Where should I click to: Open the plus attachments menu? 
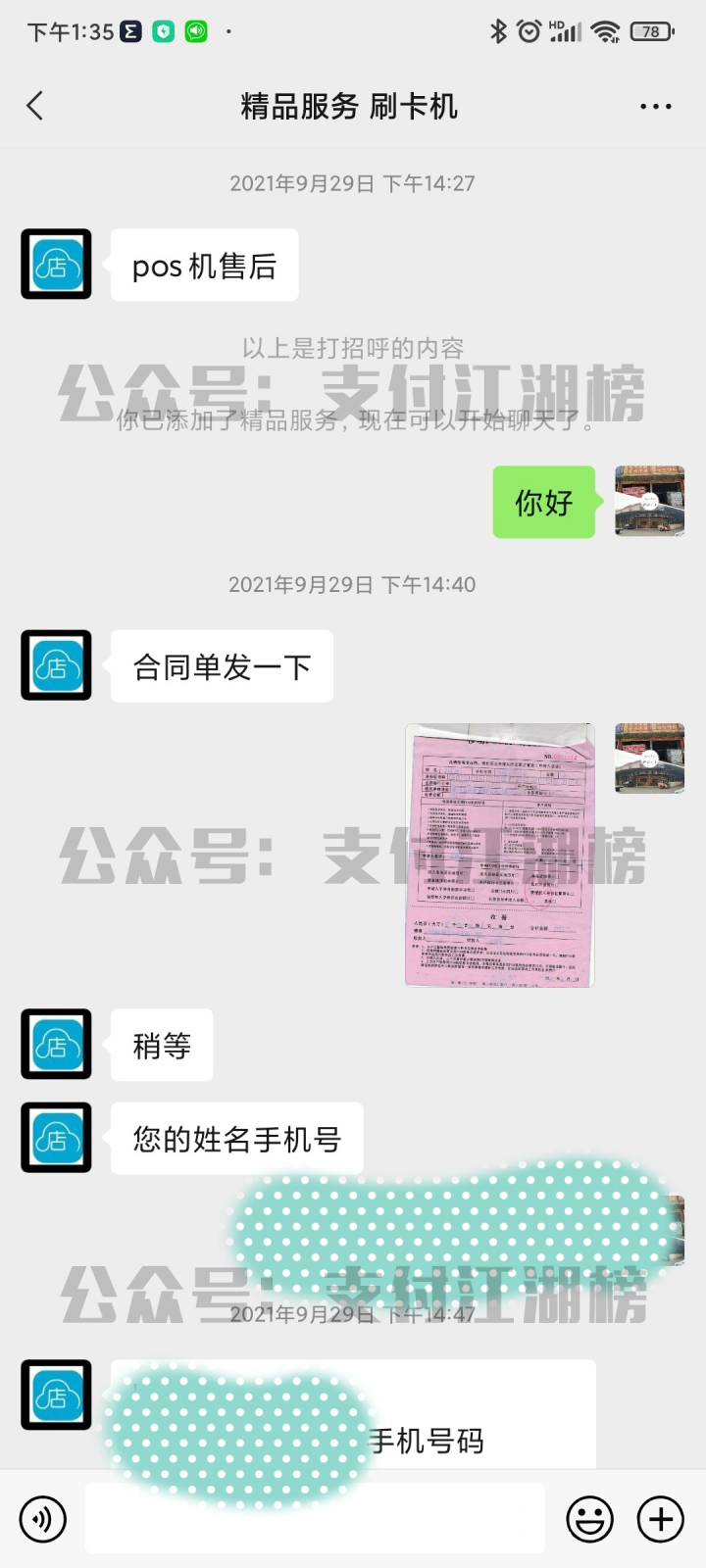pos(661,1520)
